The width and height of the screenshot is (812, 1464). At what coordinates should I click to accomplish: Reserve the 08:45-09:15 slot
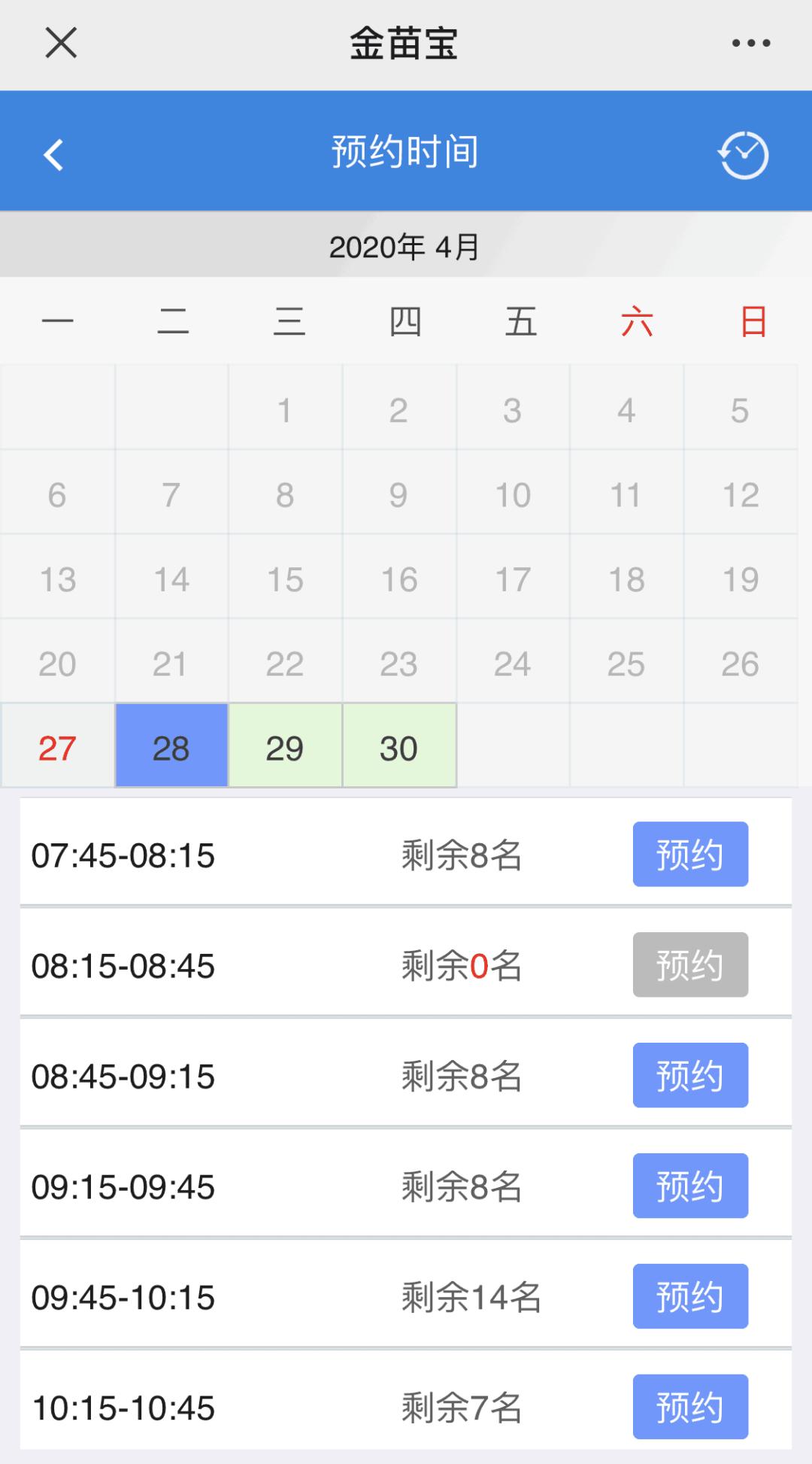point(689,1076)
